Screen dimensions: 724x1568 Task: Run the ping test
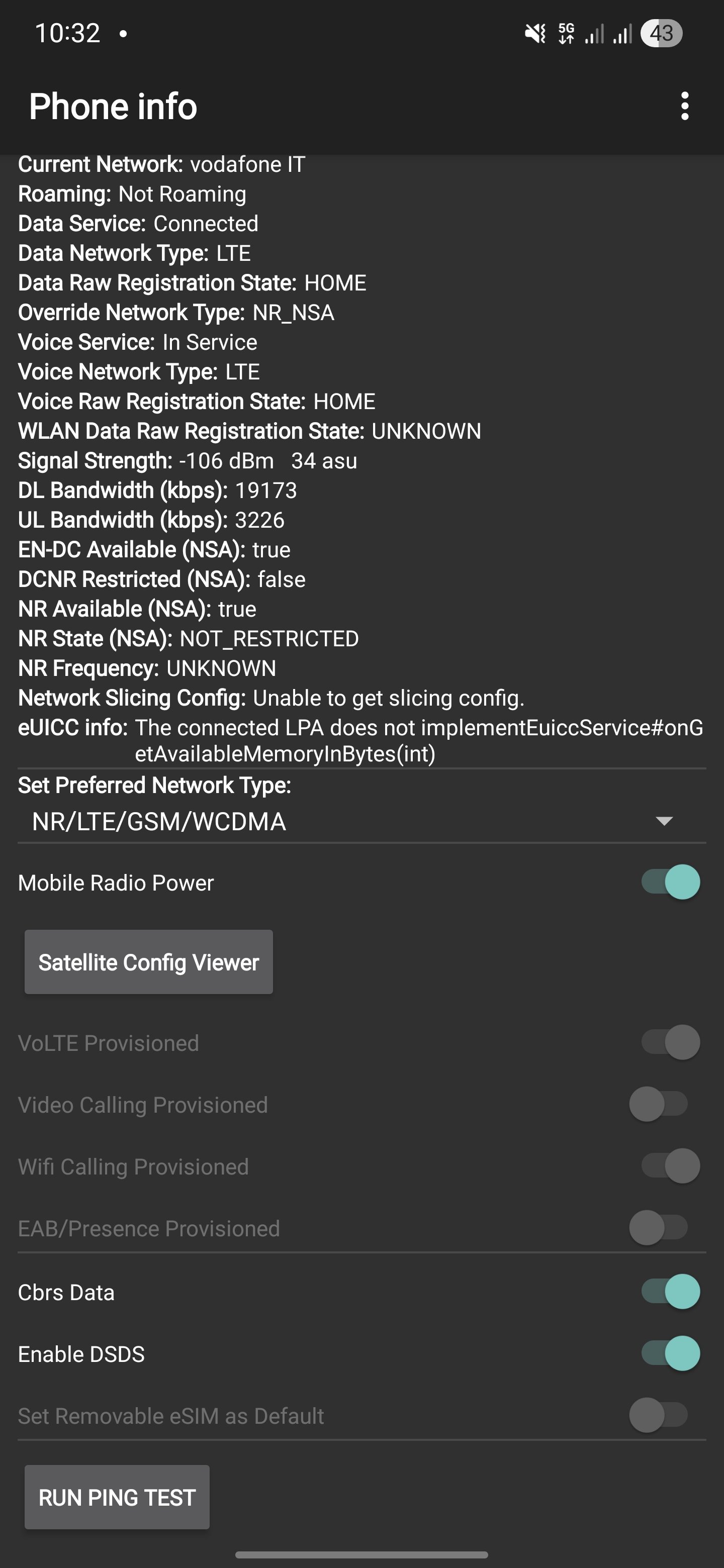pyautogui.click(x=117, y=1498)
